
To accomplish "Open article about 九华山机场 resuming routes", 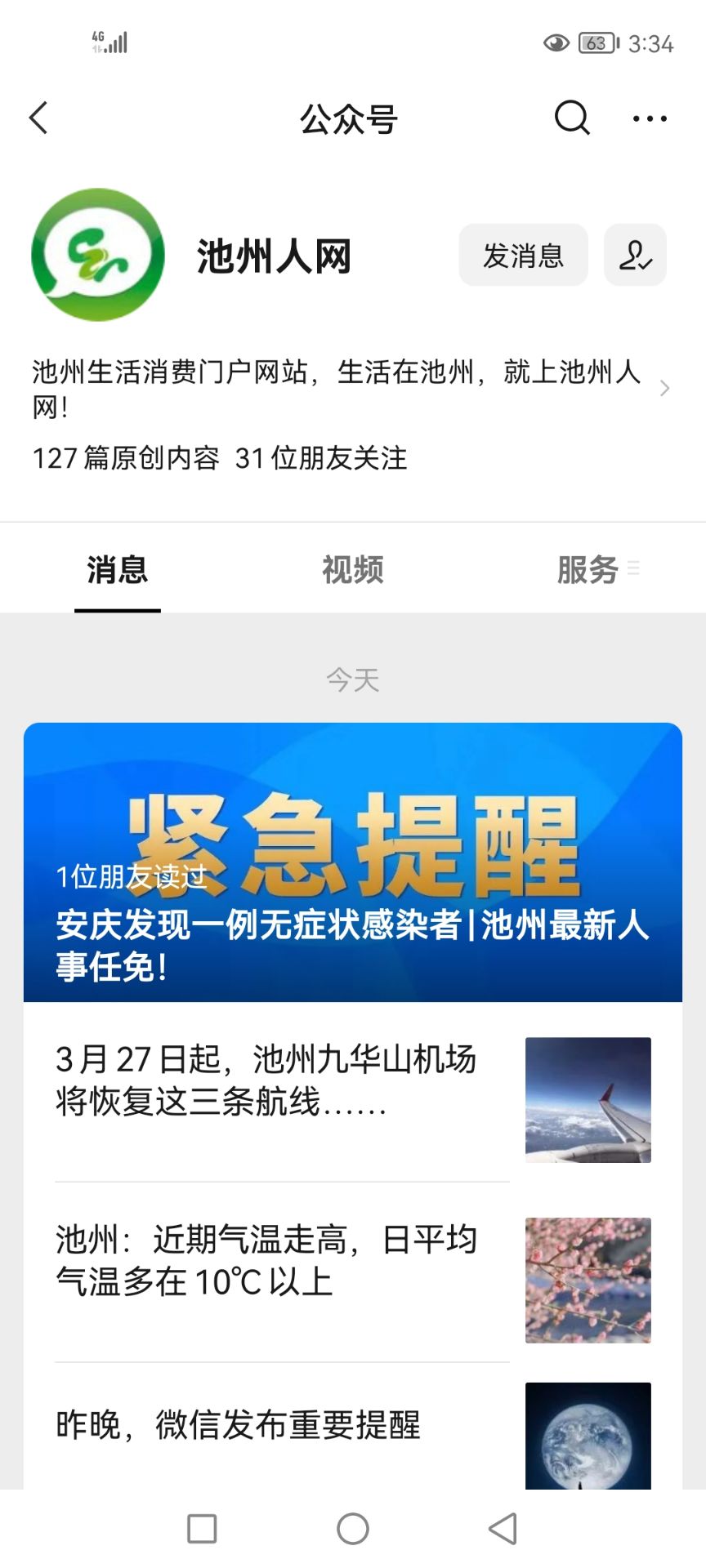I will pyautogui.click(x=282, y=1080).
